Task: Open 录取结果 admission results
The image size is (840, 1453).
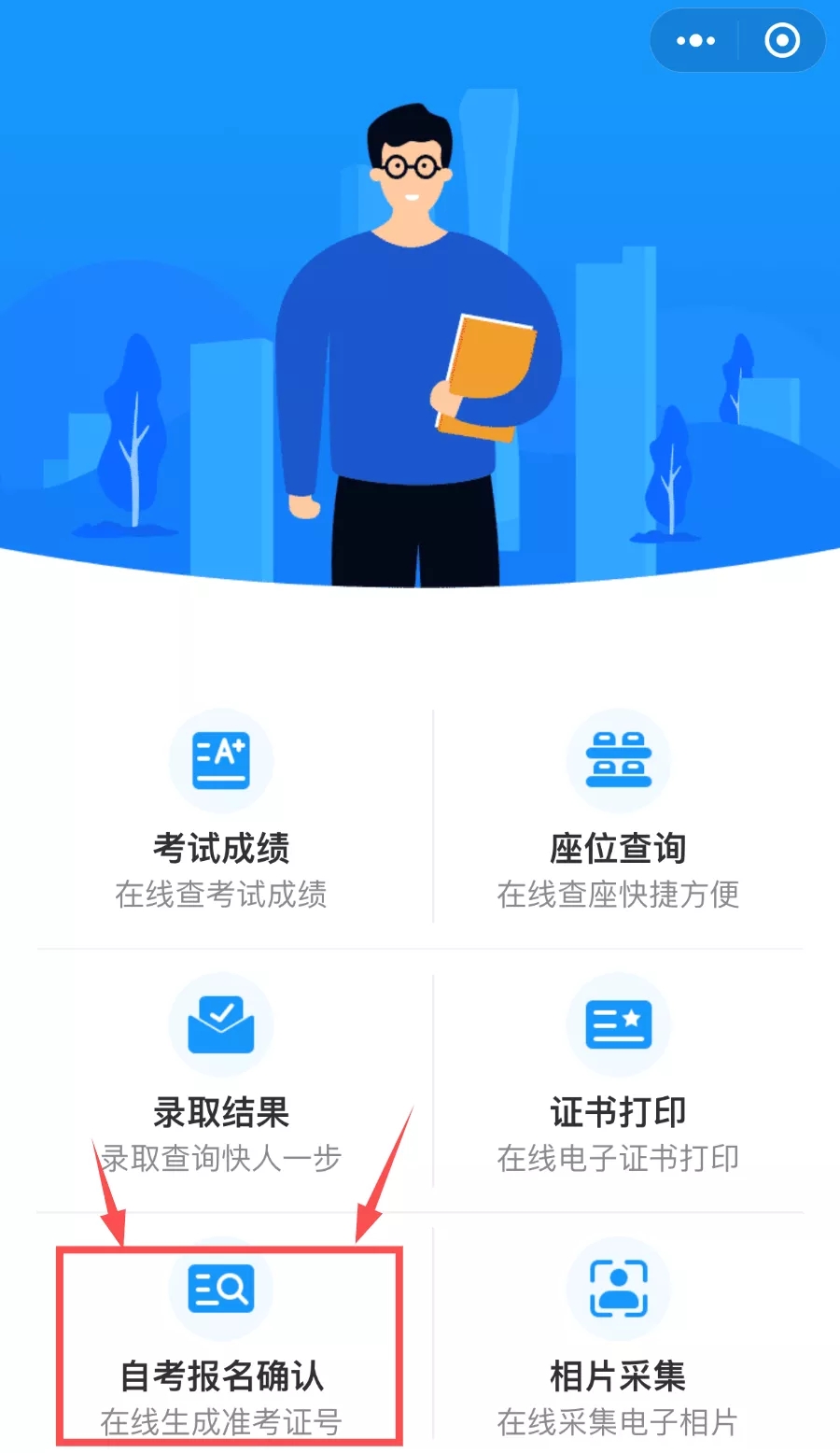Action: 221,1075
